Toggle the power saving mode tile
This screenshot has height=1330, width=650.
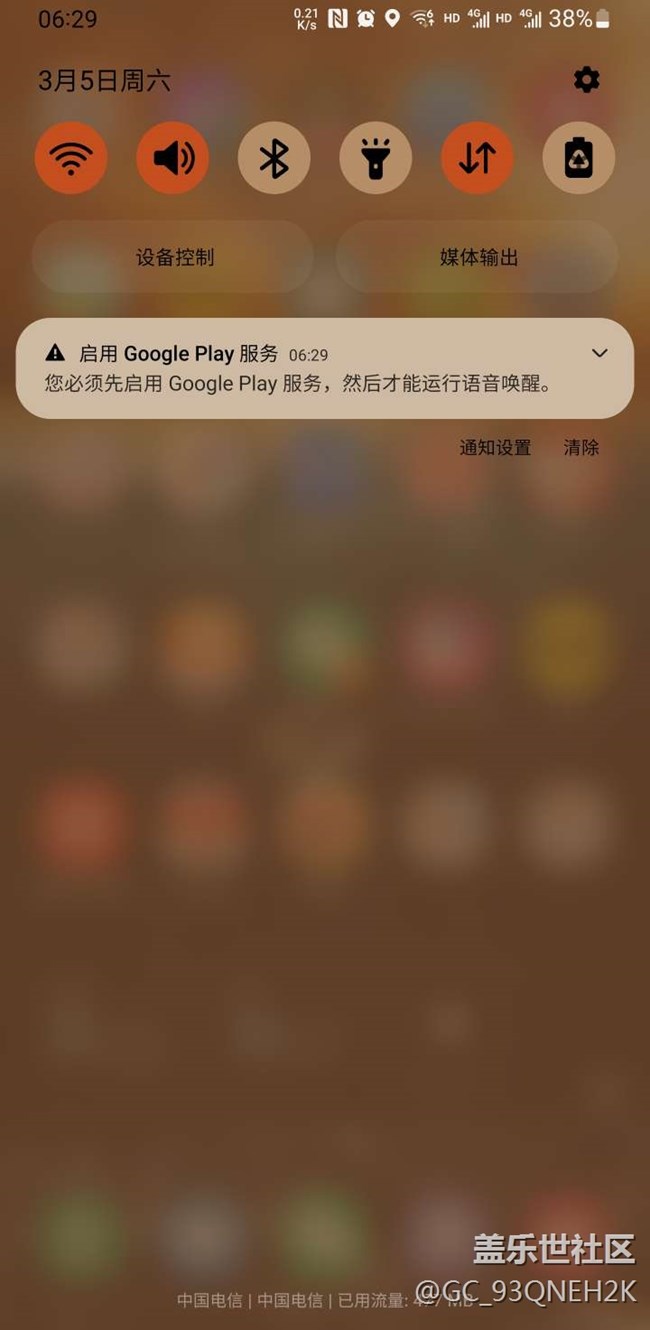[579, 158]
